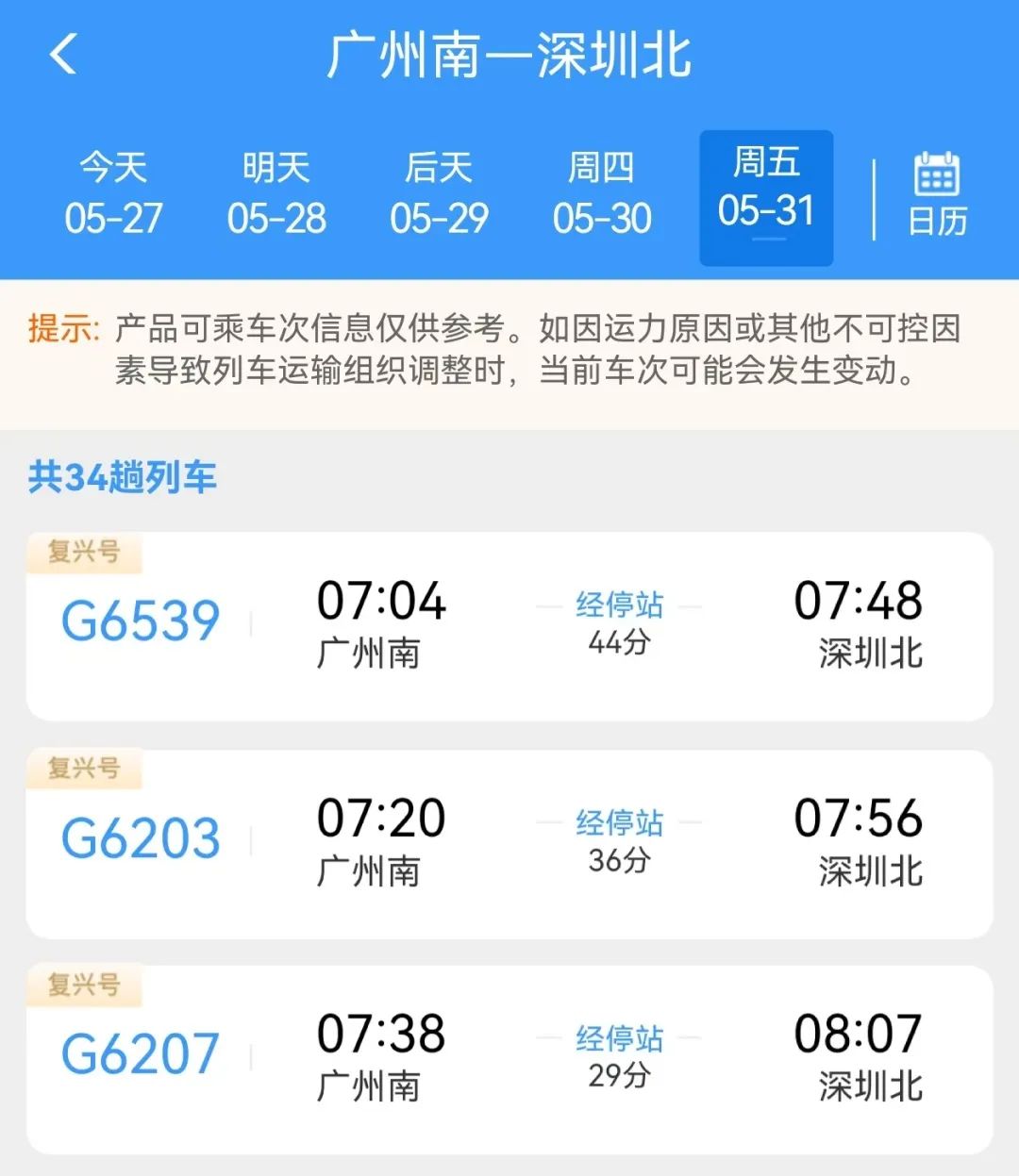The height and width of the screenshot is (1176, 1019).
Task: Switch to the 明天 05-28 date
Action: click(x=276, y=195)
